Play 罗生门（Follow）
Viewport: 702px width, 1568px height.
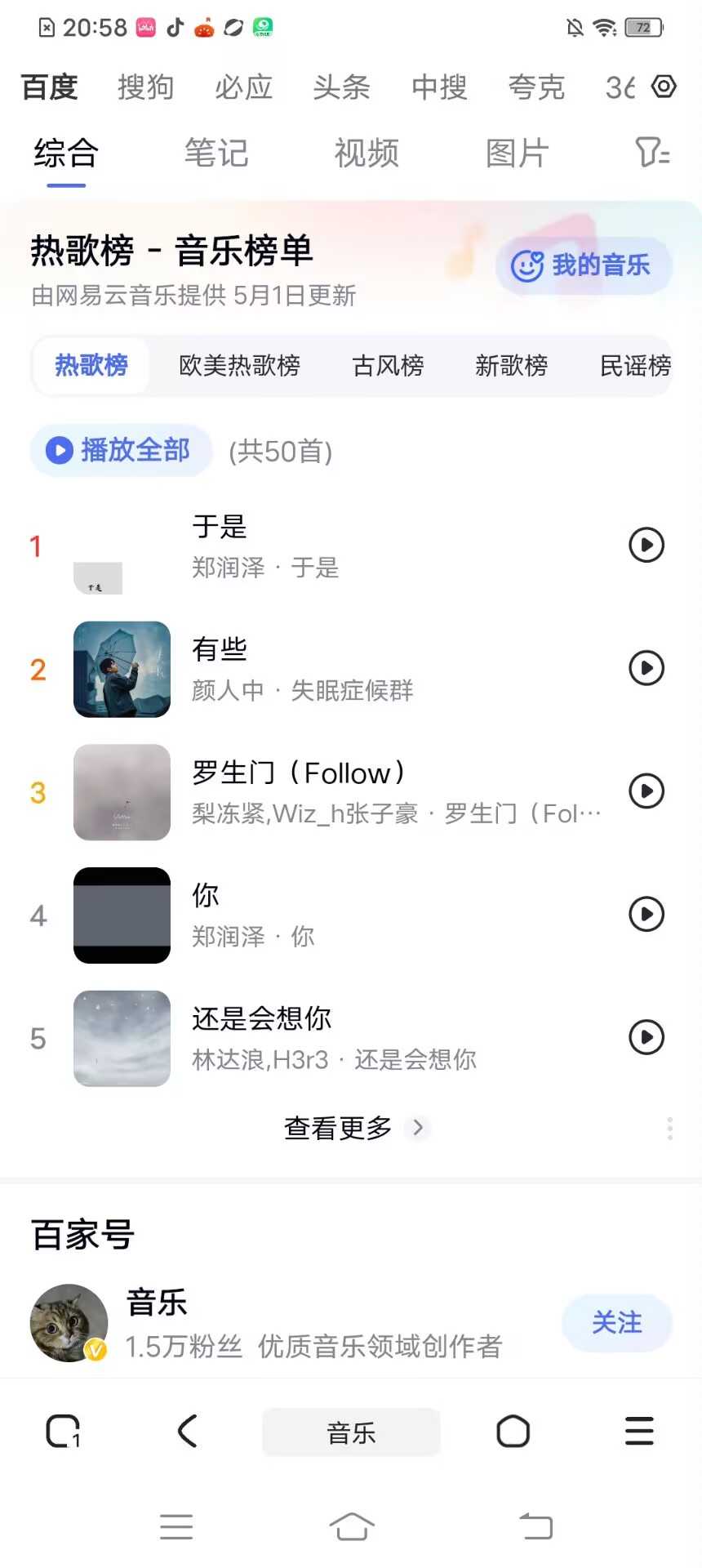point(646,791)
